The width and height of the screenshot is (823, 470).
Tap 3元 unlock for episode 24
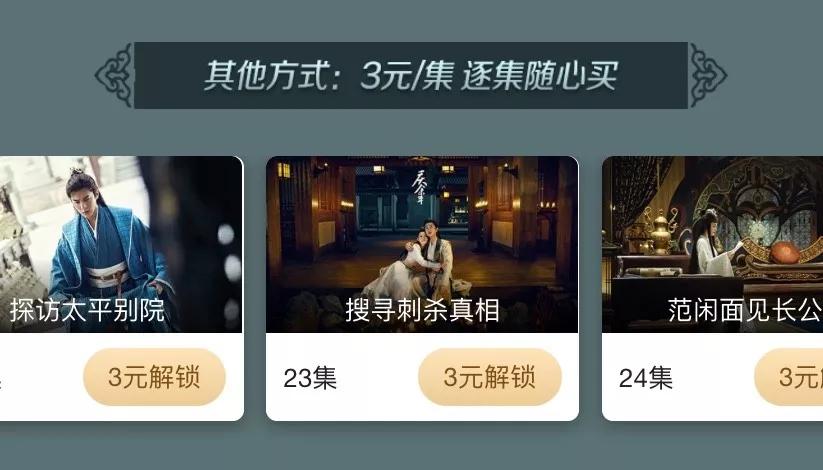792,377
